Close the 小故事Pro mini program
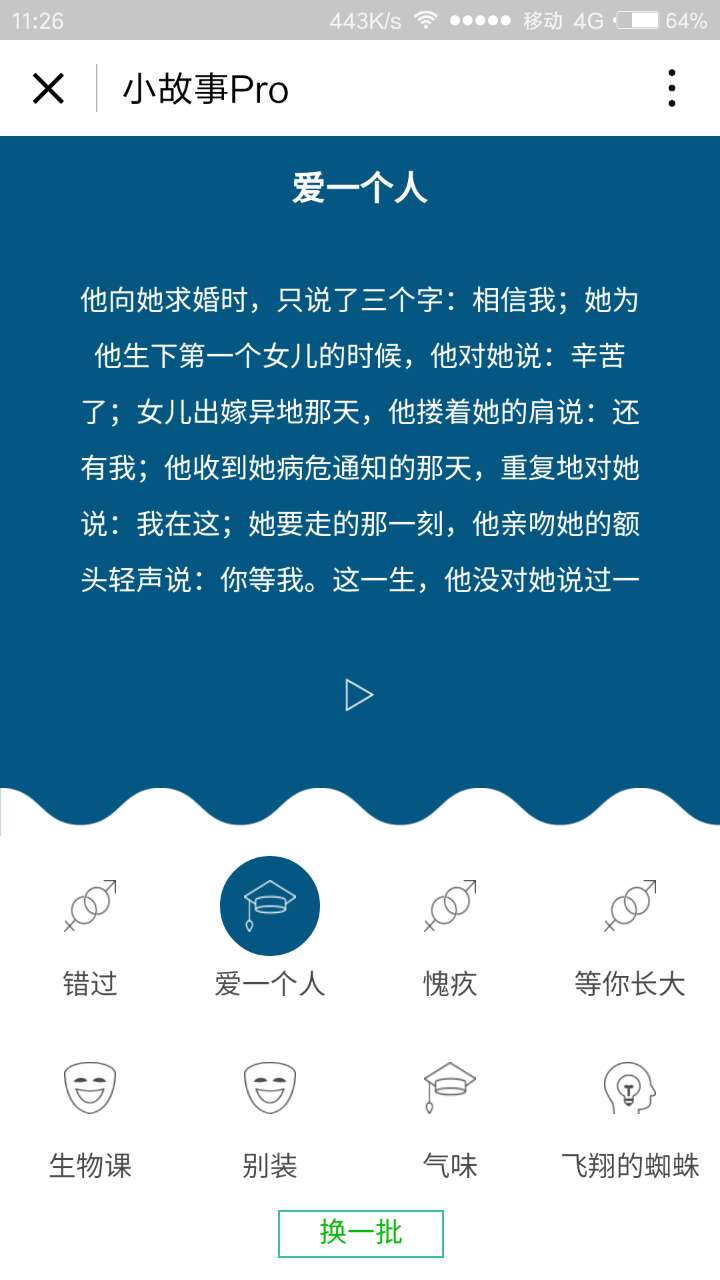The image size is (720, 1280). tap(48, 89)
